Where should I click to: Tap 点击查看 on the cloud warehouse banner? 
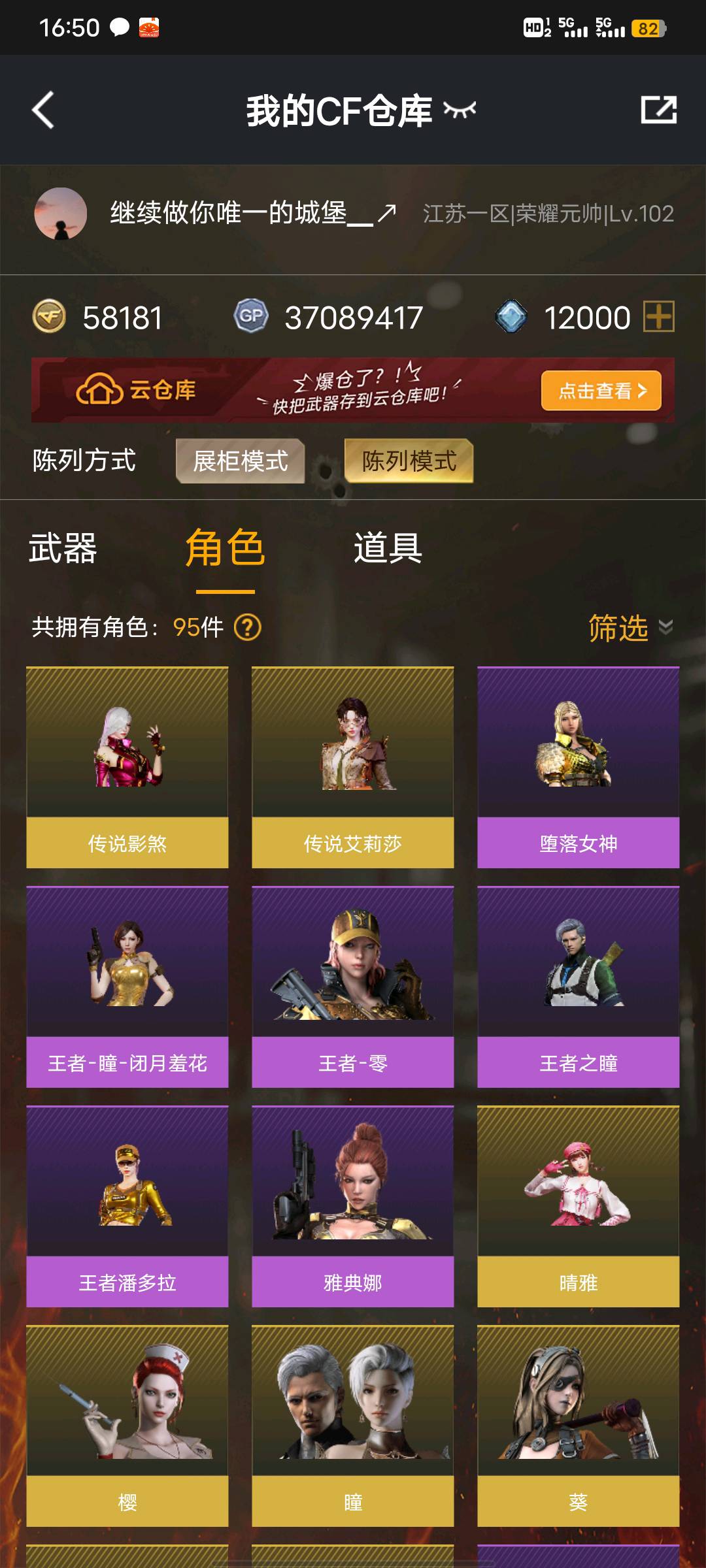(601, 391)
